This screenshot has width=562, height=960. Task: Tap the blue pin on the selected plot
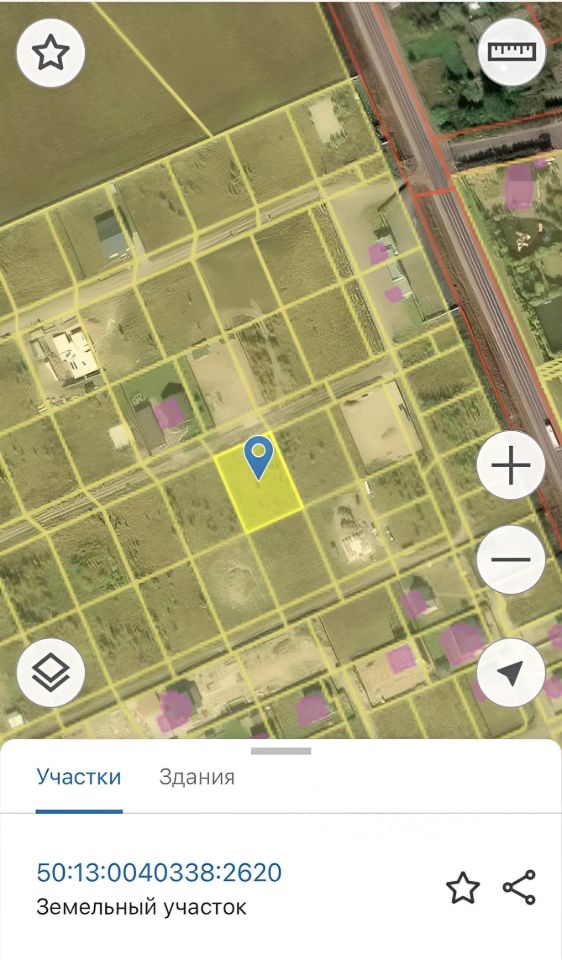click(x=258, y=457)
